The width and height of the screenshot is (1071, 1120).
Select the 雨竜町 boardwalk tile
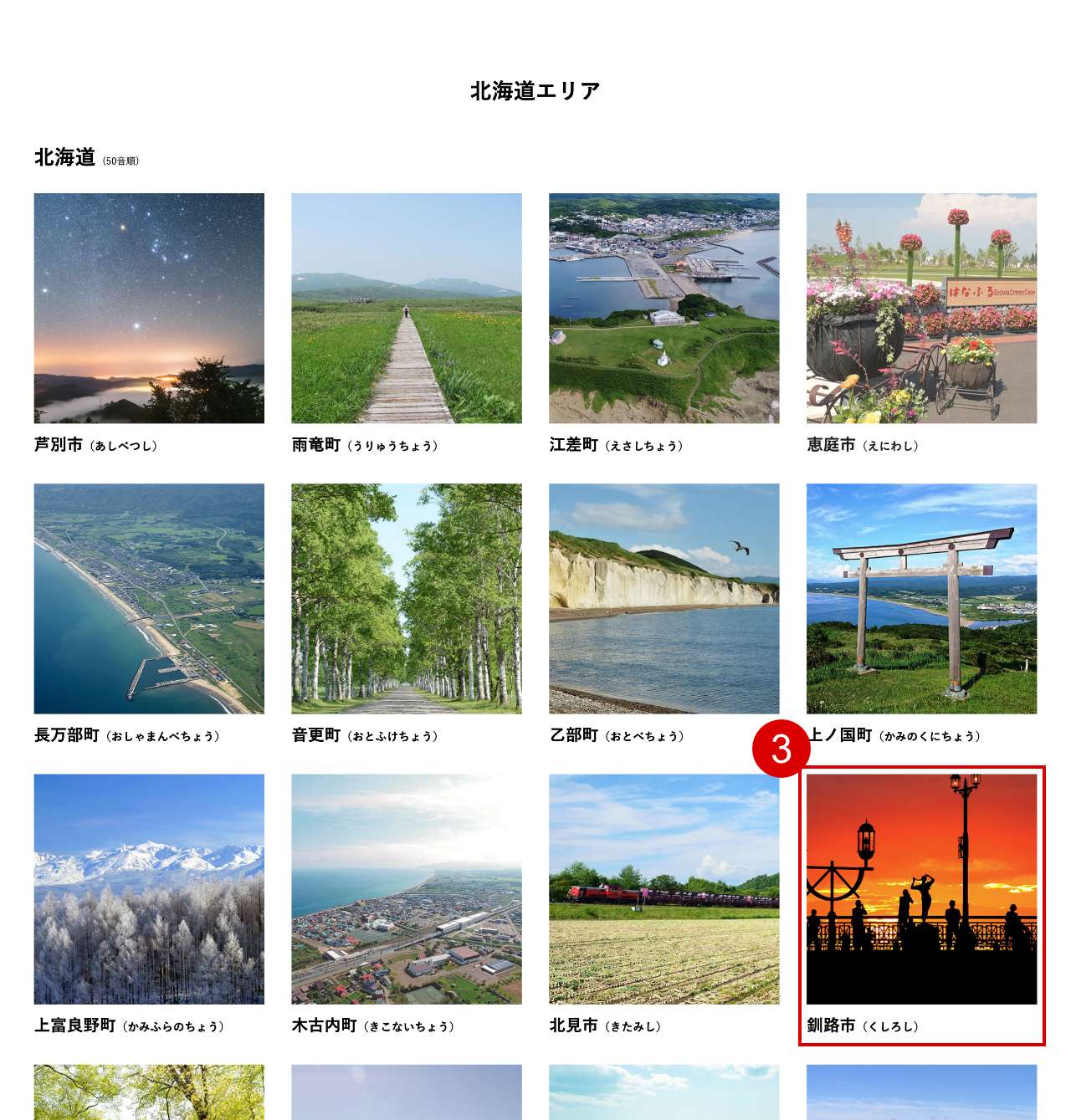click(x=407, y=308)
